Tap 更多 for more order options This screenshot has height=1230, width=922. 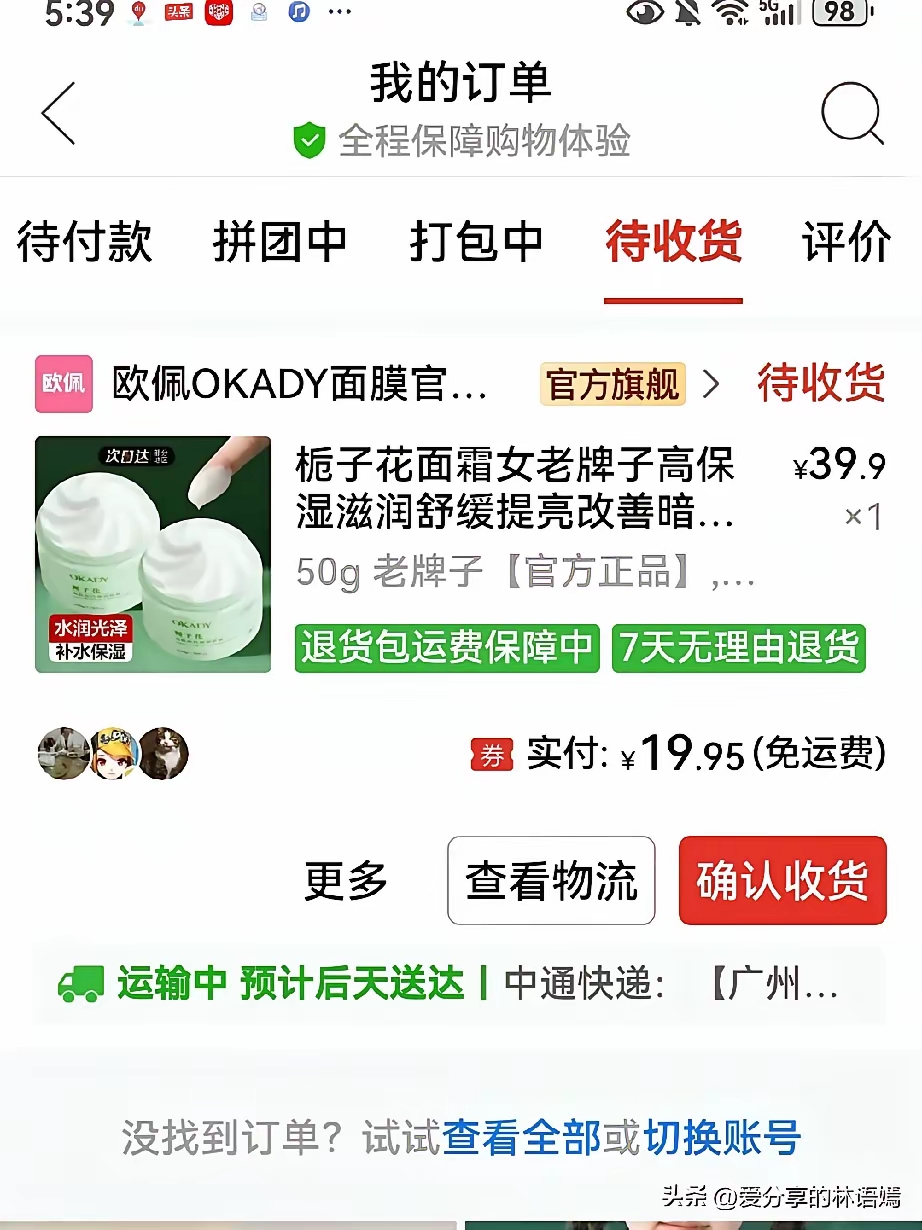click(x=346, y=881)
